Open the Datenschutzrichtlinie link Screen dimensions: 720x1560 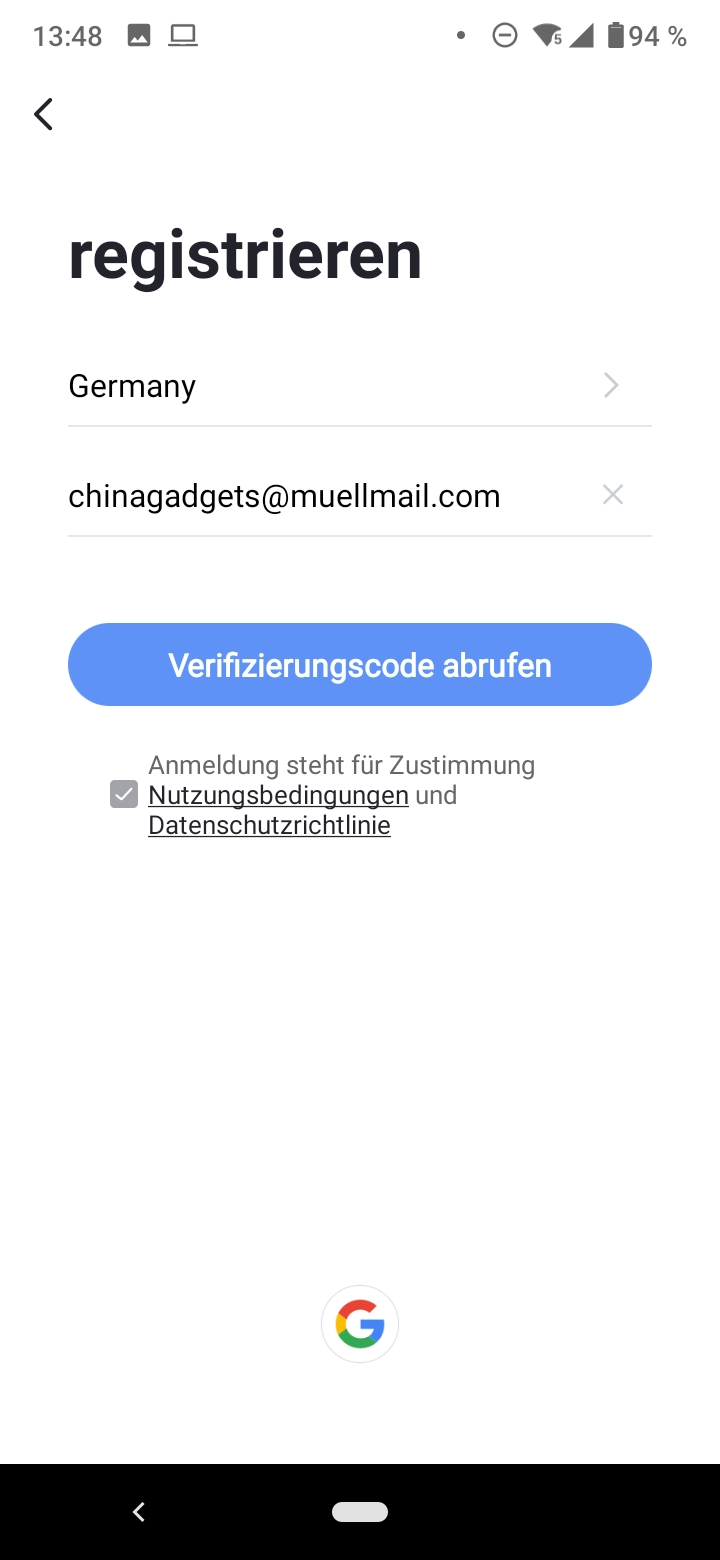pyautogui.click(x=269, y=826)
